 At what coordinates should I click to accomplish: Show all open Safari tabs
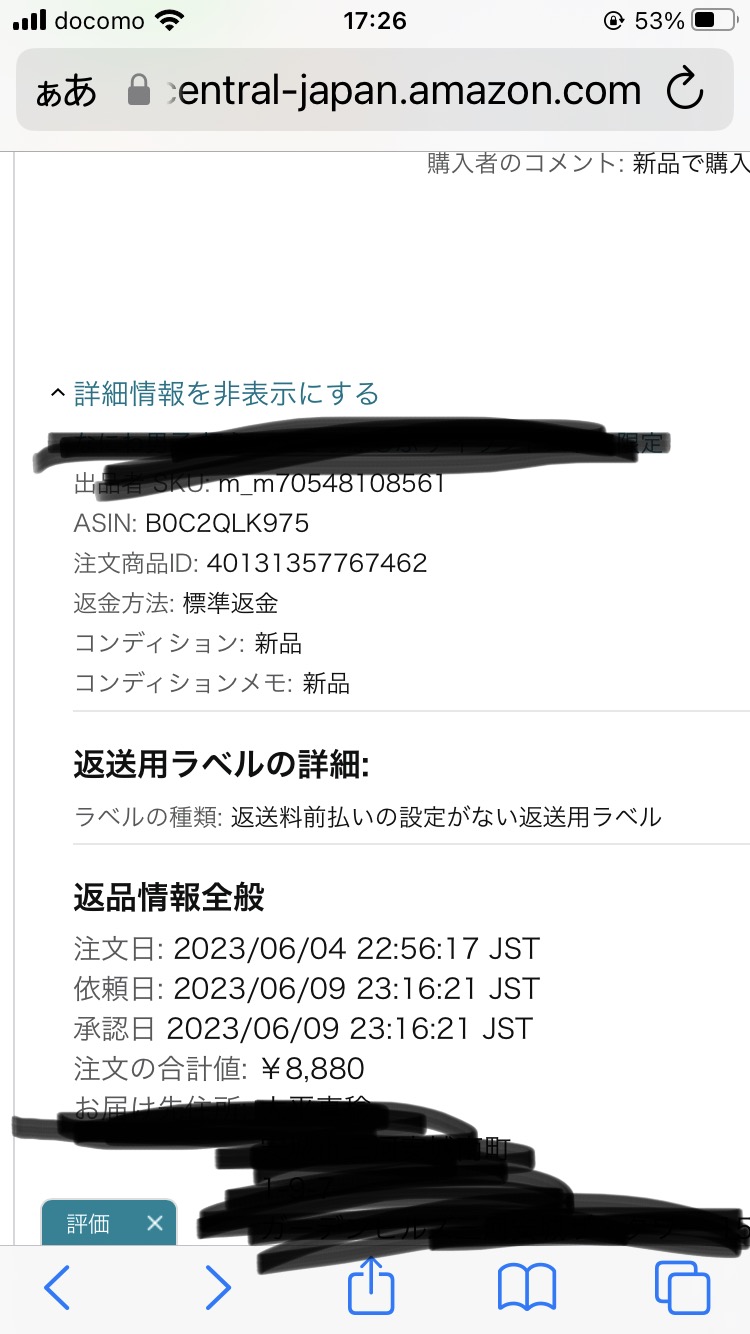(682, 1289)
